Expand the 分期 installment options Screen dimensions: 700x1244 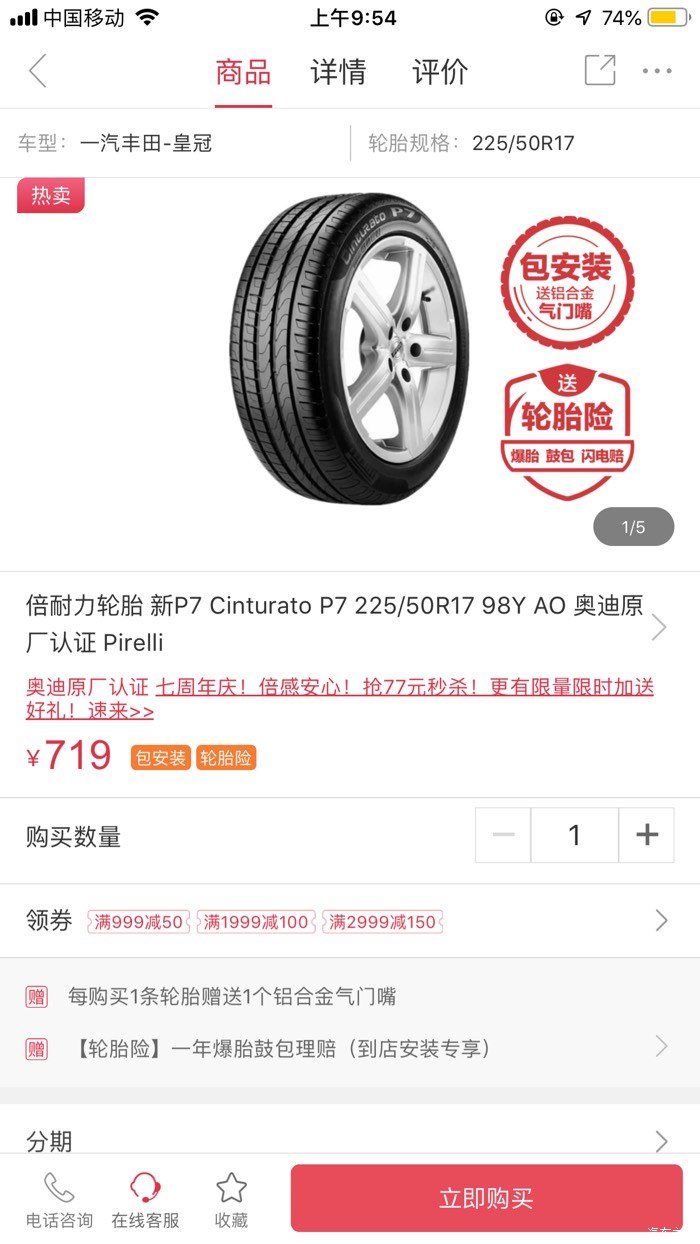pos(349,1140)
